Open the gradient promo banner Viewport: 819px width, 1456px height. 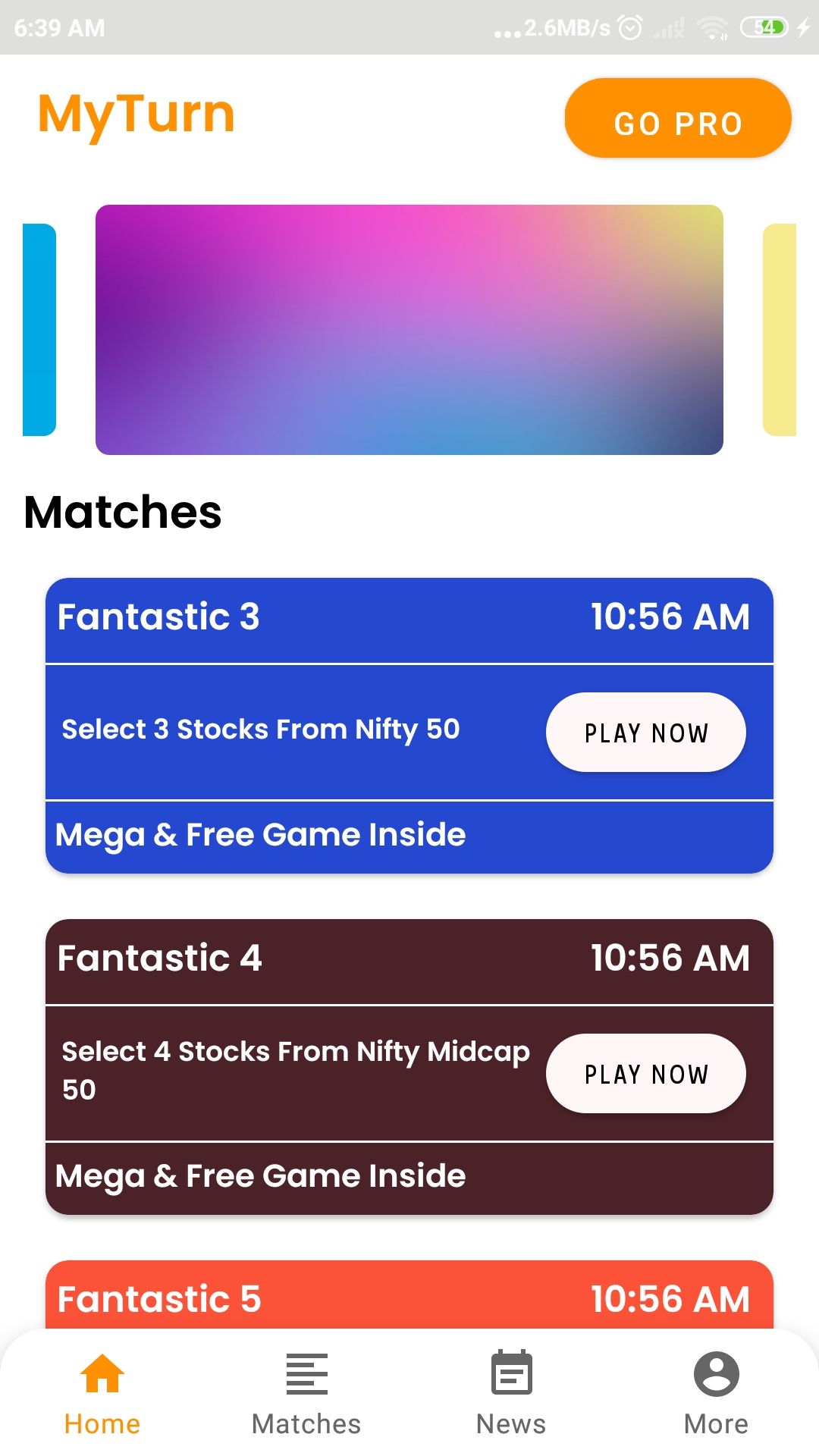(409, 330)
